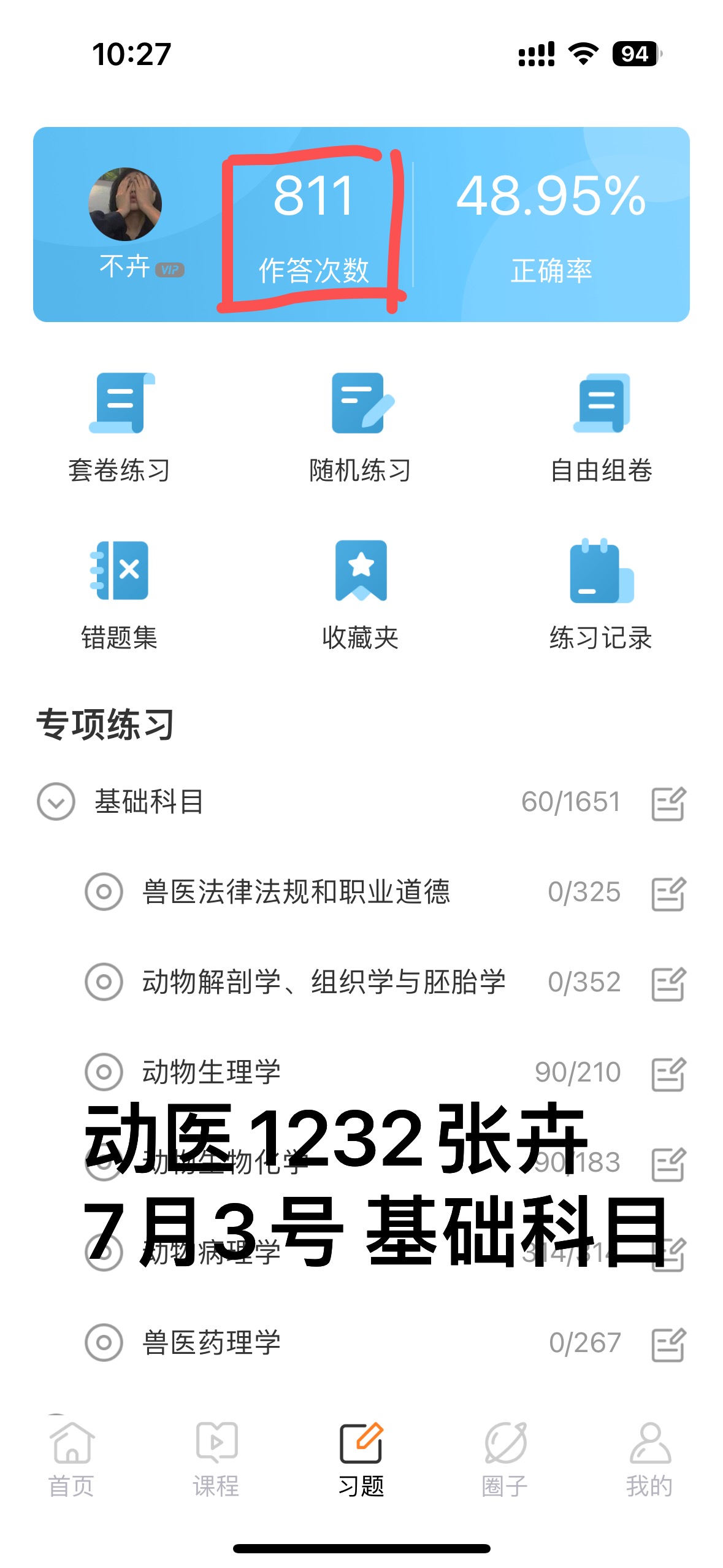
Task: Open 兽医法律法规和职业道德 subject
Action: click(x=296, y=892)
